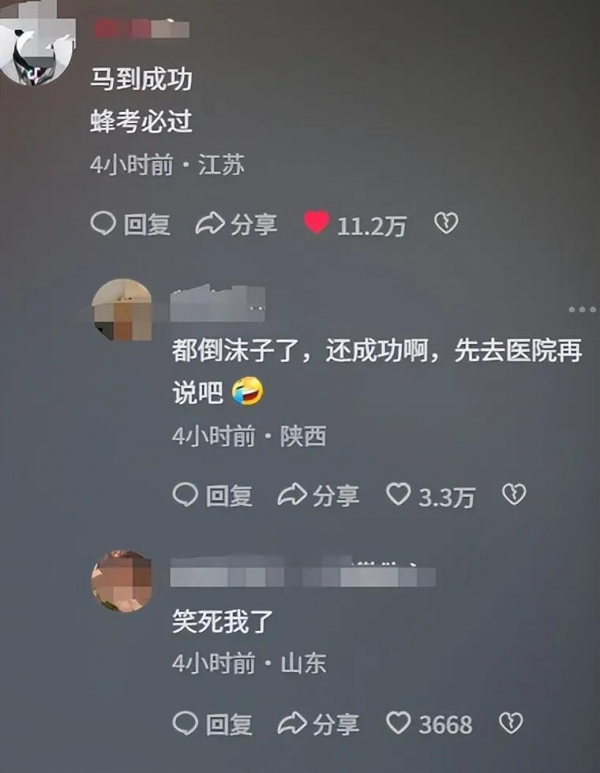Dislike the 都倒沫子了 comment
Screen dimensions: 600x773
[x=513, y=494]
